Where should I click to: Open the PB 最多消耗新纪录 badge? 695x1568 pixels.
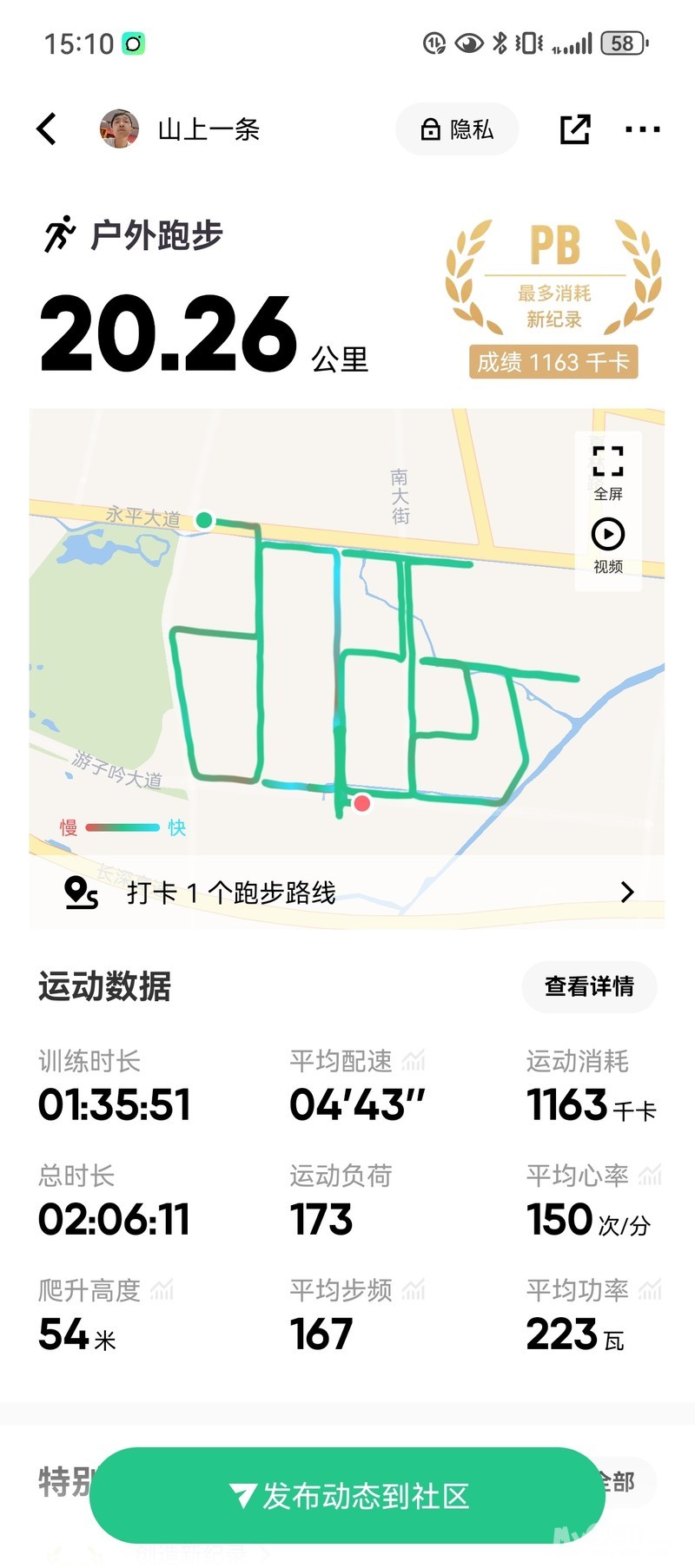click(x=553, y=300)
